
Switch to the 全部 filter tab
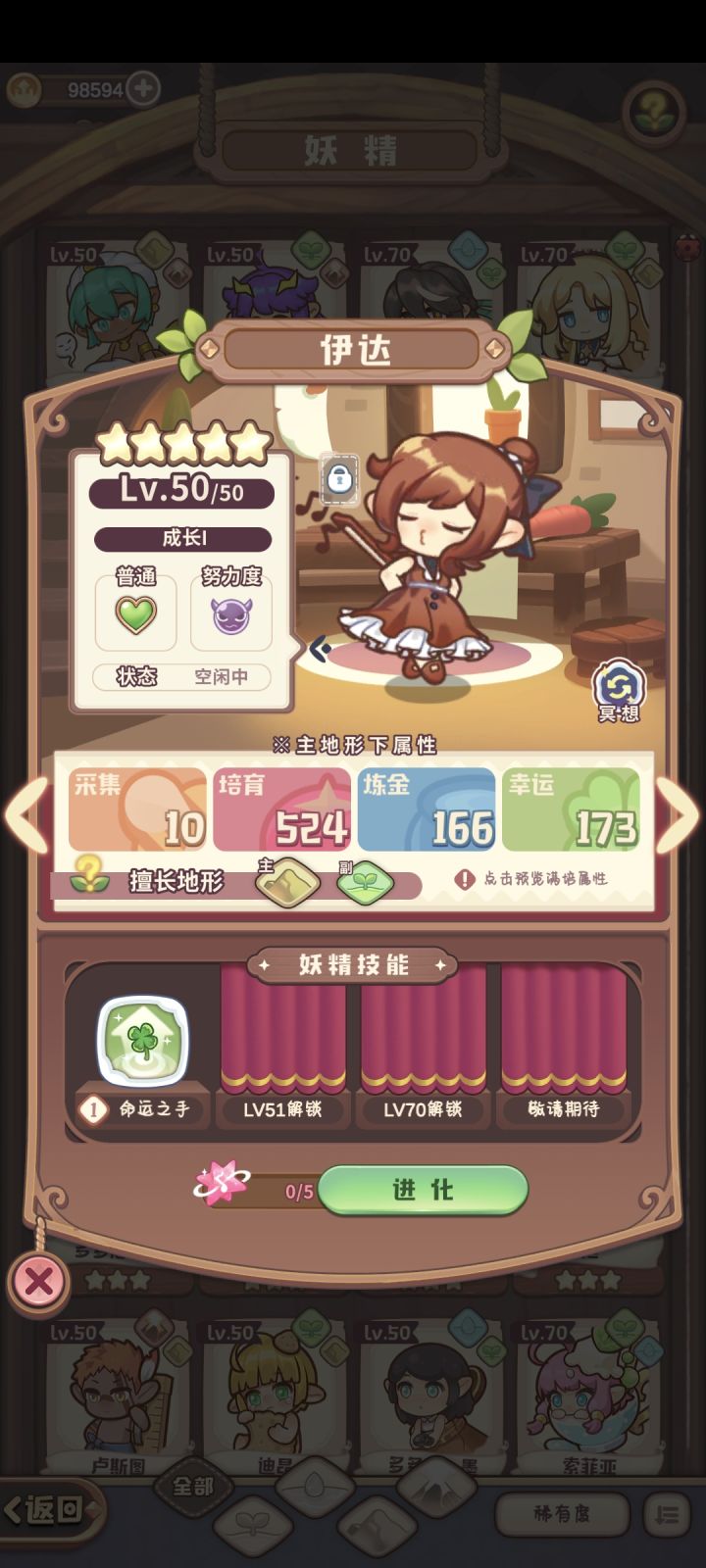(x=192, y=1488)
